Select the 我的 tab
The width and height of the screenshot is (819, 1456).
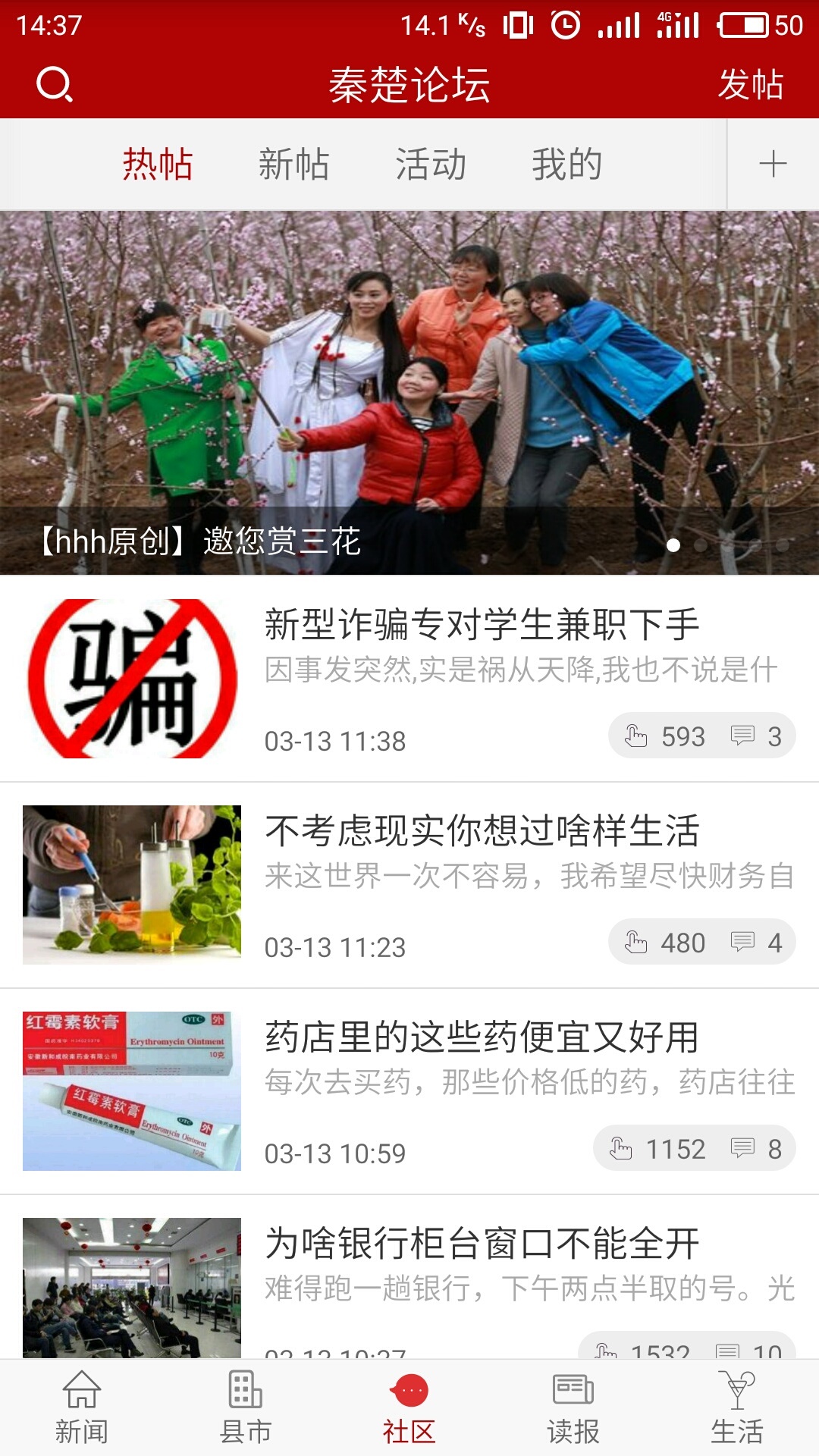pyautogui.click(x=566, y=165)
